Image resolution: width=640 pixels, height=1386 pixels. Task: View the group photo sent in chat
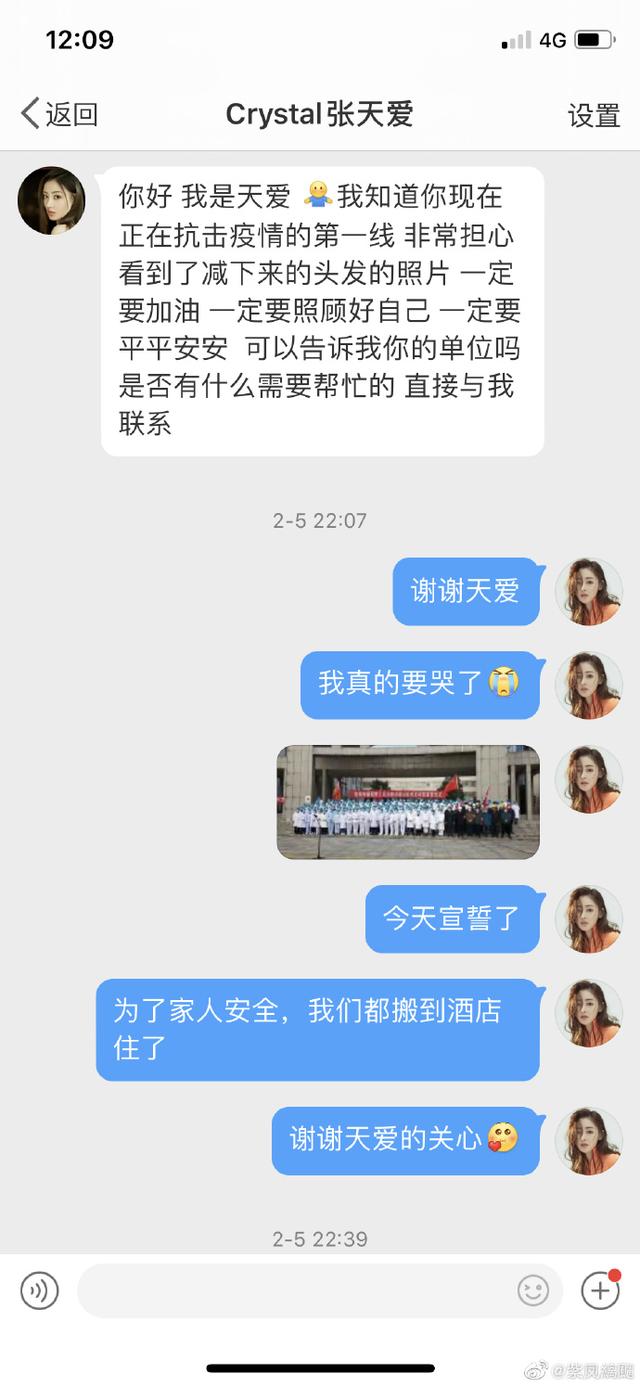click(x=408, y=802)
